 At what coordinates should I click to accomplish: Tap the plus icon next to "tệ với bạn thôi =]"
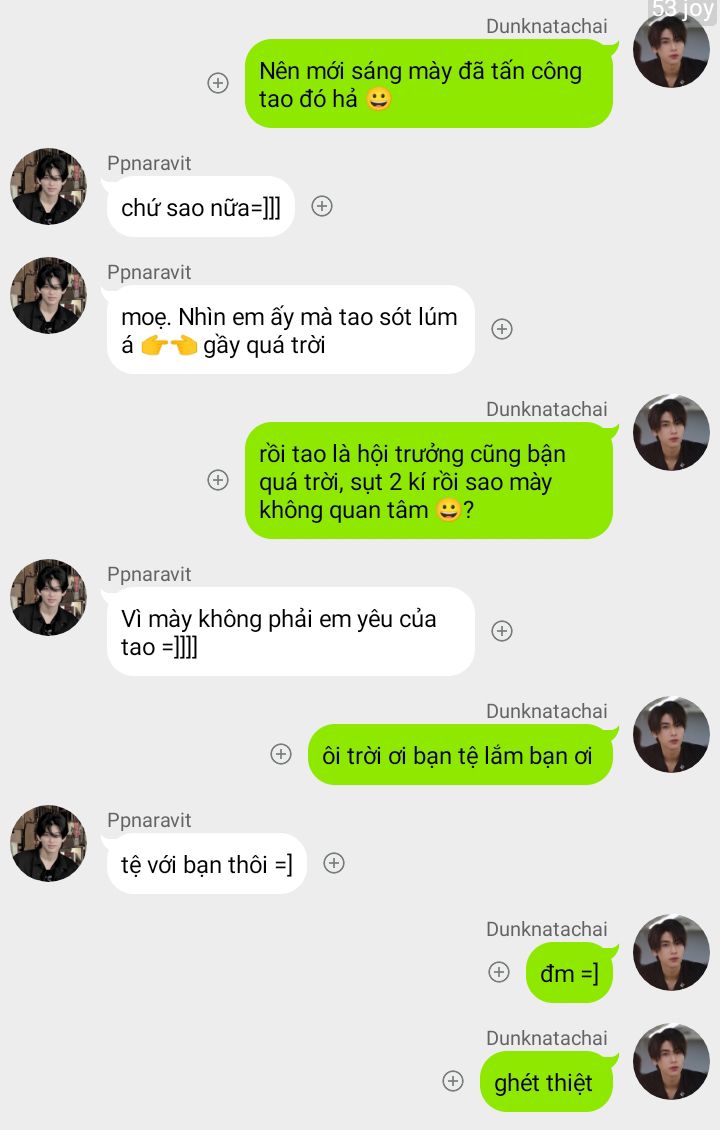pos(334,863)
